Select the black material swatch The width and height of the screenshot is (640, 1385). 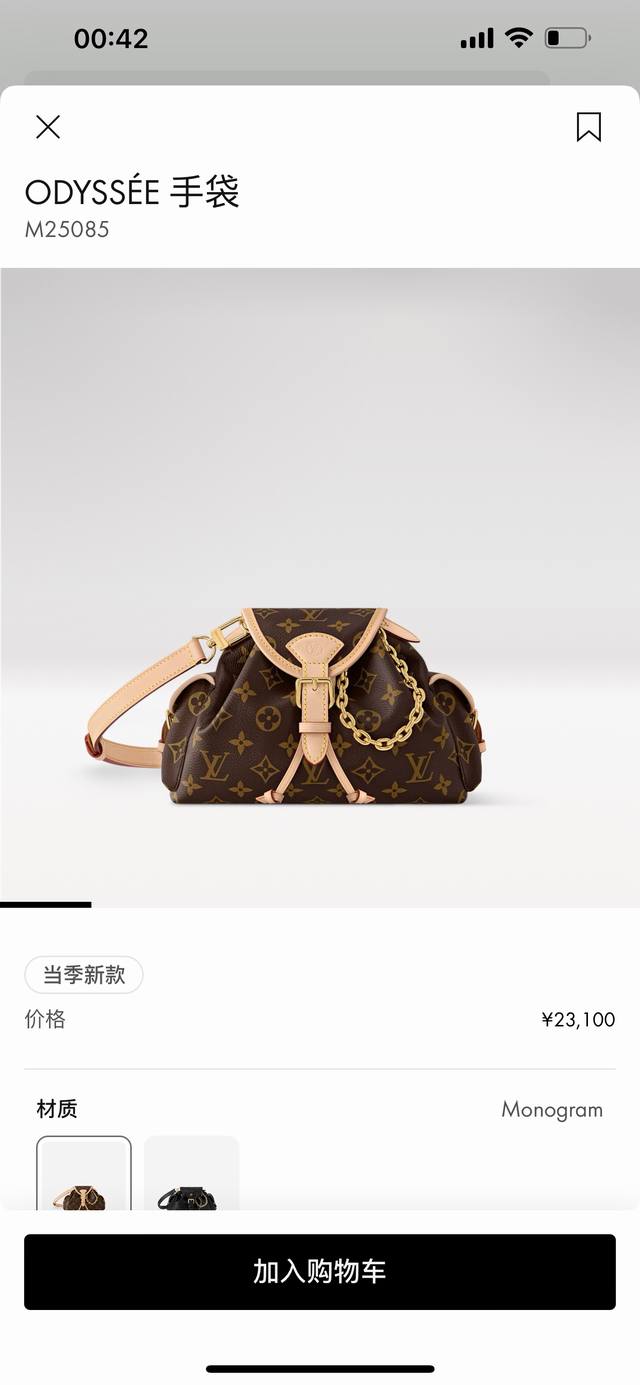[191, 1176]
